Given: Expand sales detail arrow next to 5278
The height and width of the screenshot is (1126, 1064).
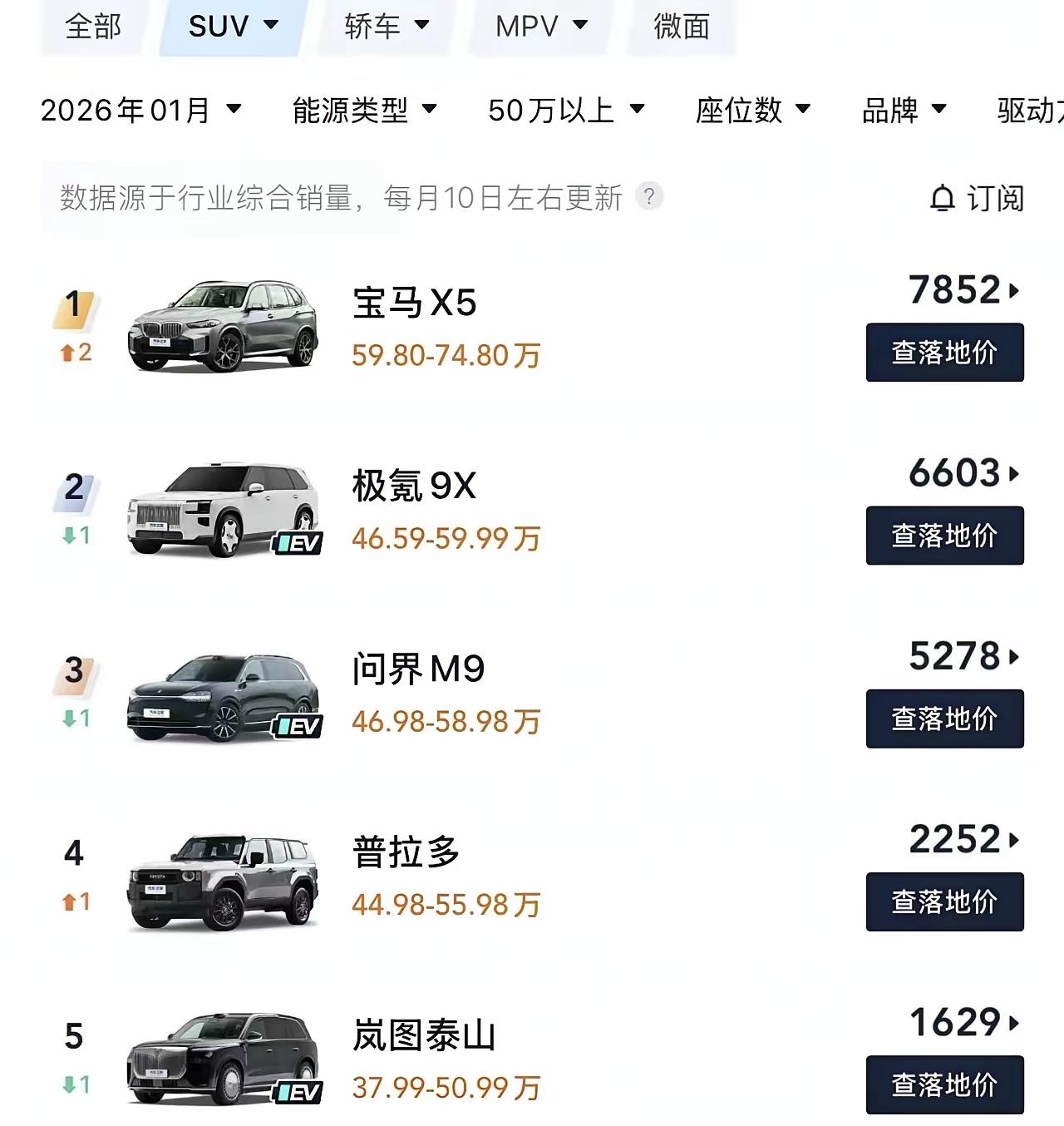Looking at the screenshot, I should 1013,658.
